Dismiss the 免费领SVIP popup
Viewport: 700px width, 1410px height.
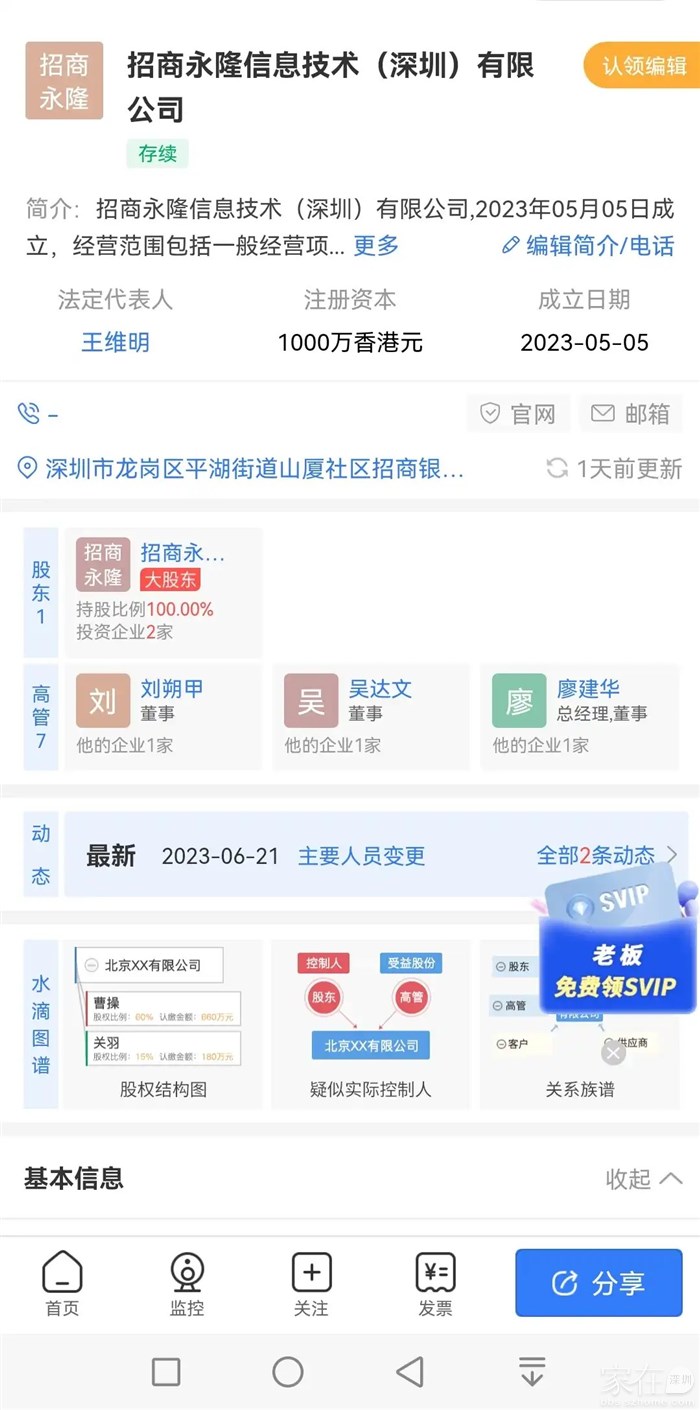click(x=613, y=1053)
